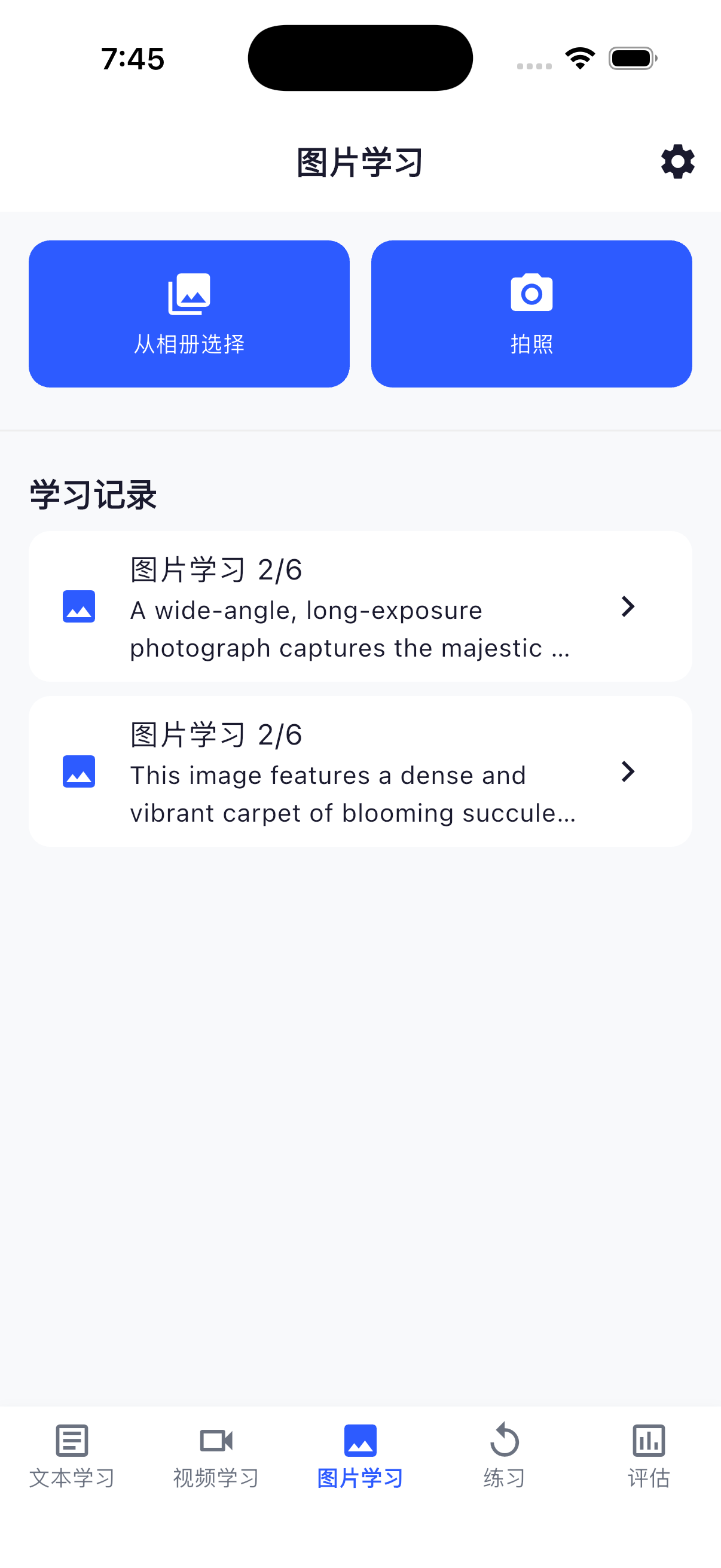Open the wide-angle long-exposure photograph record
The image size is (721, 1568).
(x=360, y=606)
